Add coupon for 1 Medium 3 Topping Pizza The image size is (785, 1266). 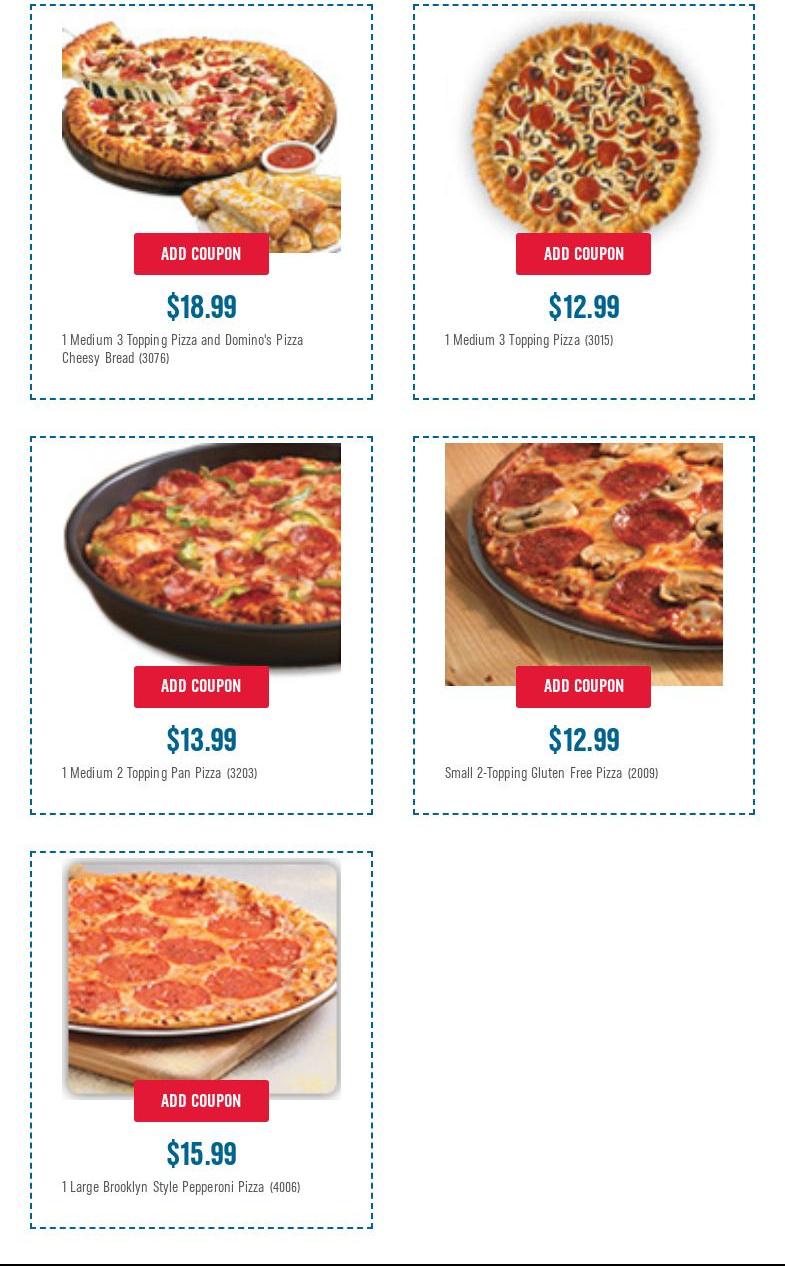[583, 254]
